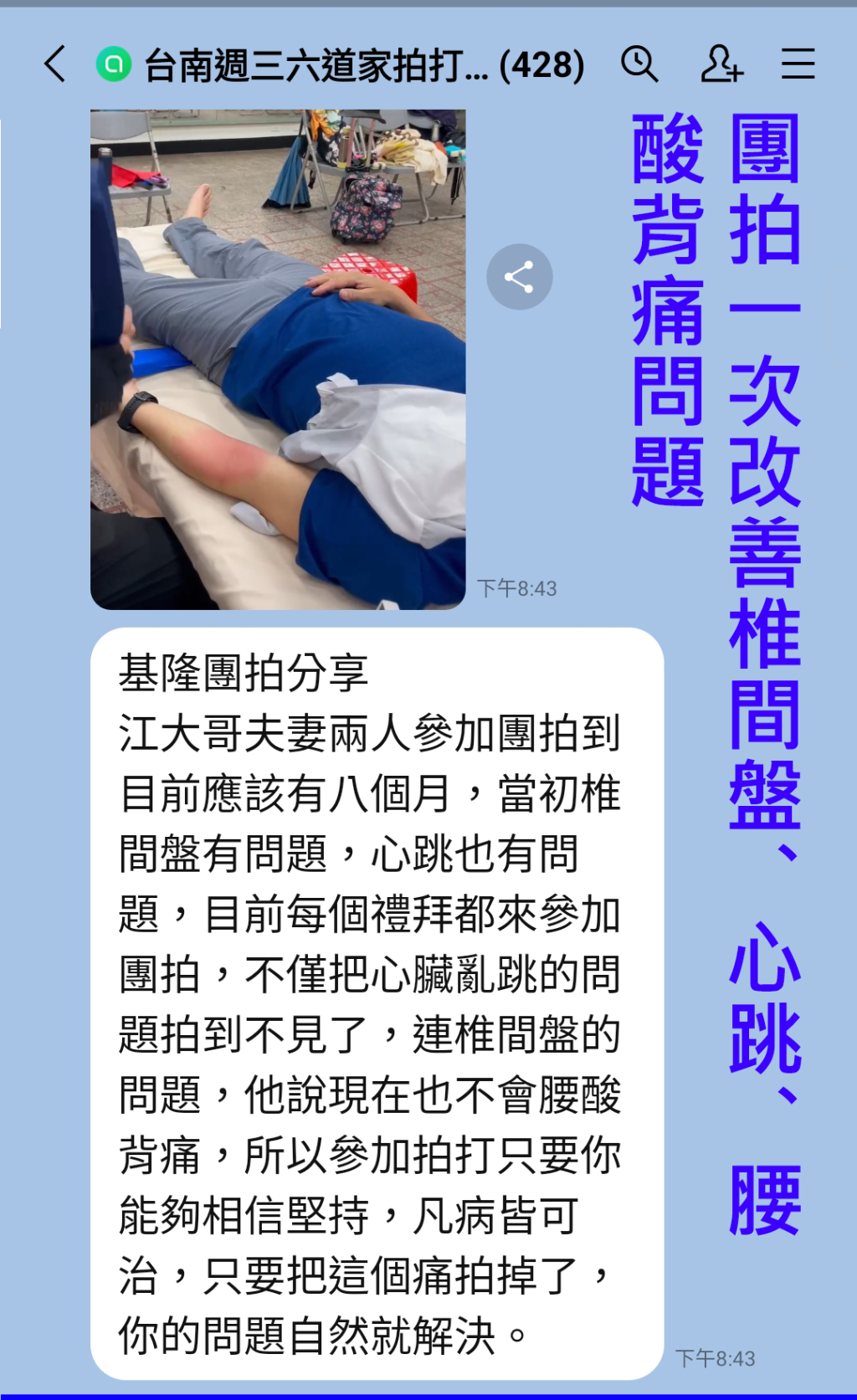857x1400 pixels.
Task: Open the video of the patted arm
Action: pyautogui.click(x=278, y=360)
